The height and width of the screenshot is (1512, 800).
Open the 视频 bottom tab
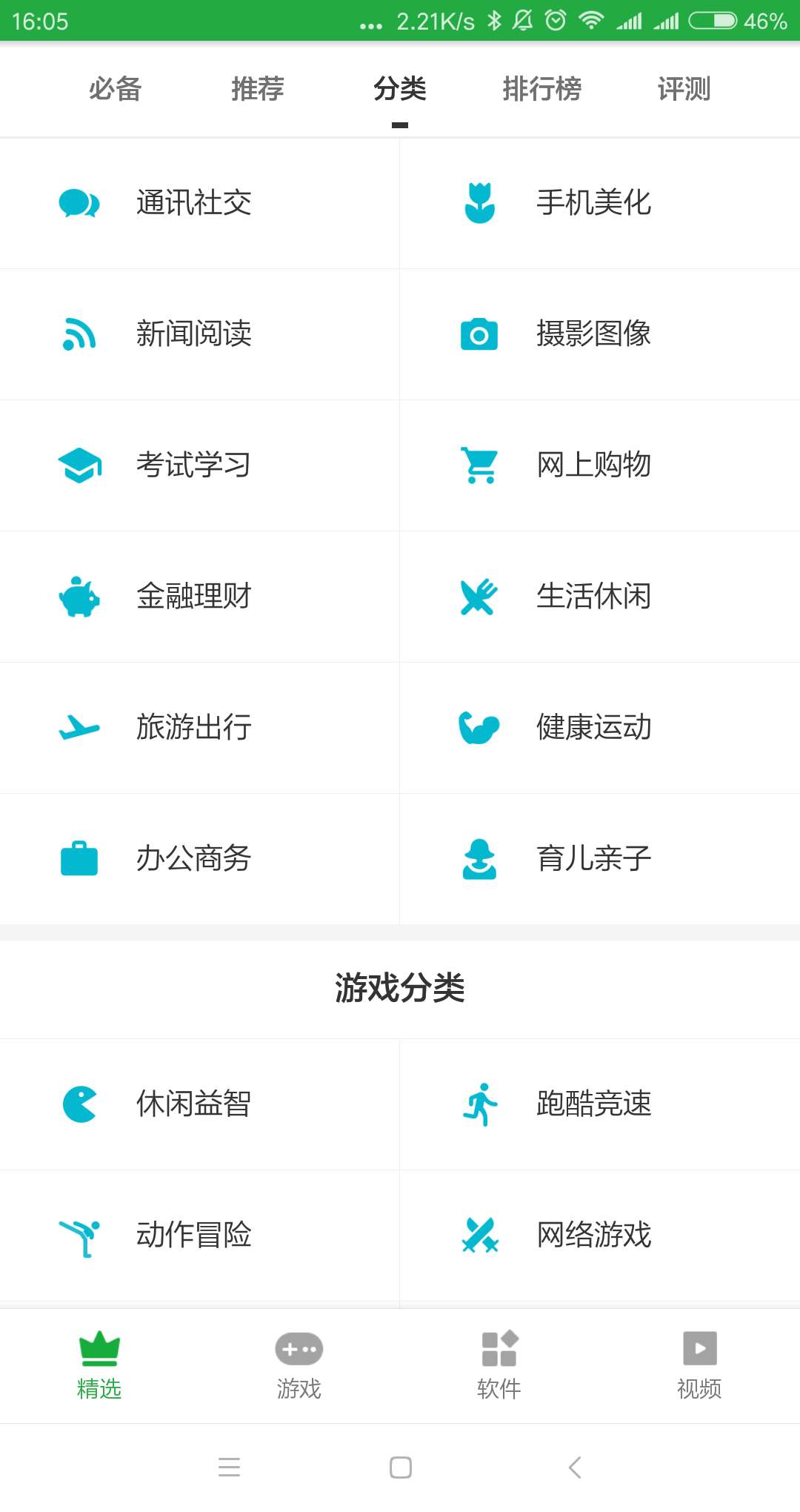click(699, 1365)
